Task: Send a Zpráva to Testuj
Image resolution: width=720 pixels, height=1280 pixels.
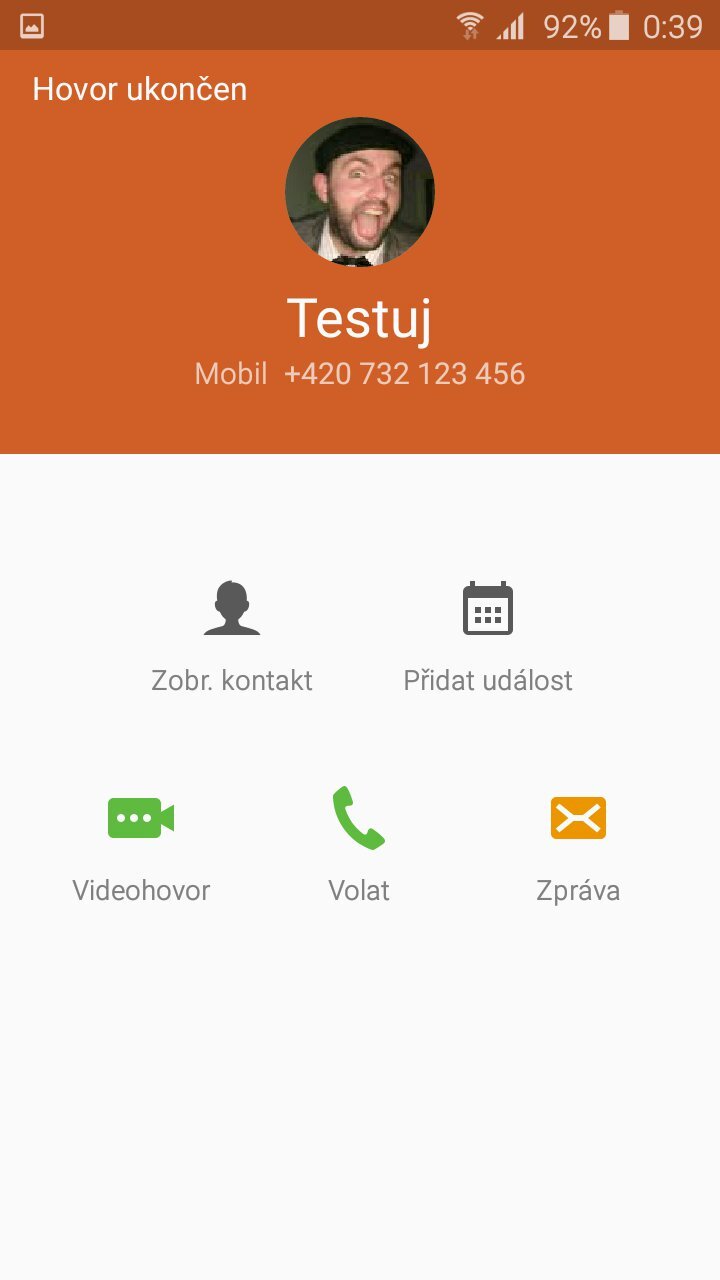Action: (578, 845)
